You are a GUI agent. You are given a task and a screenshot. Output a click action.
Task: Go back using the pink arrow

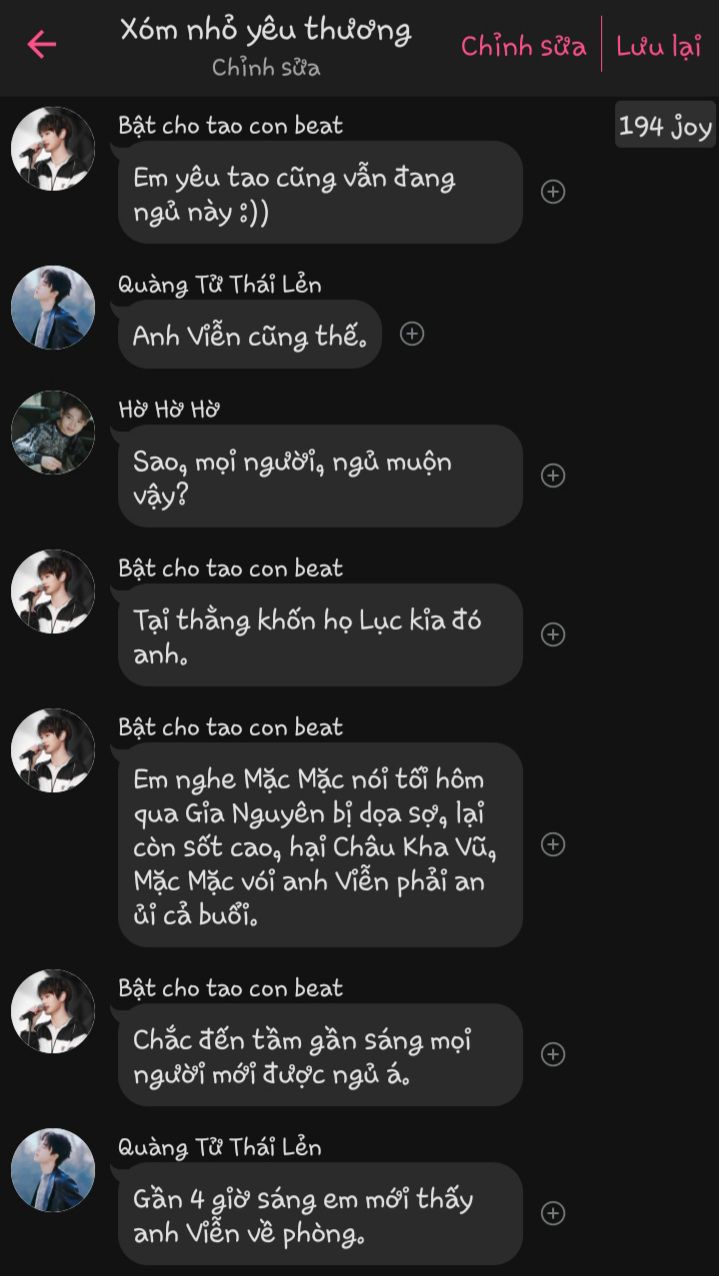pos(41,45)
